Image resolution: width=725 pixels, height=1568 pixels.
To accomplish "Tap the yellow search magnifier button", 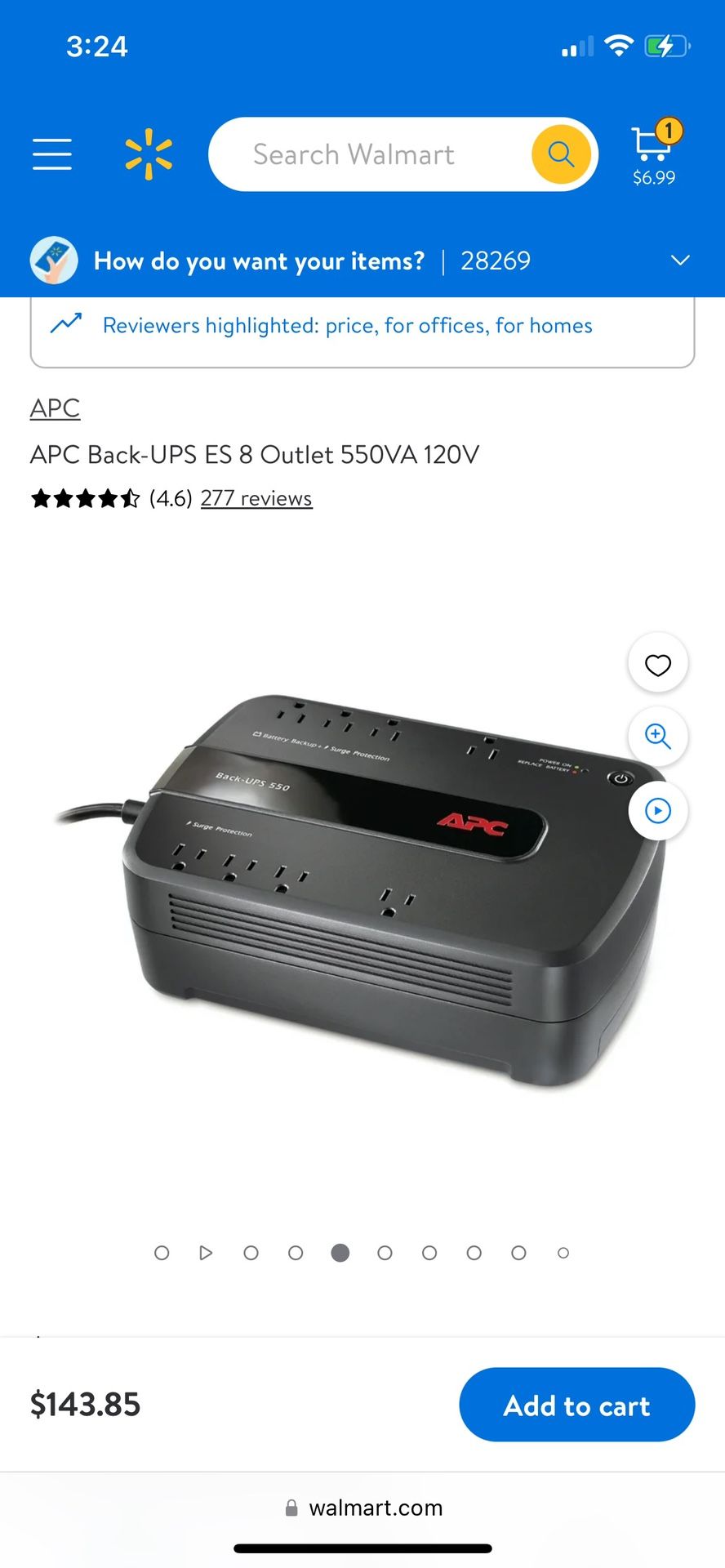I will 561,154.
